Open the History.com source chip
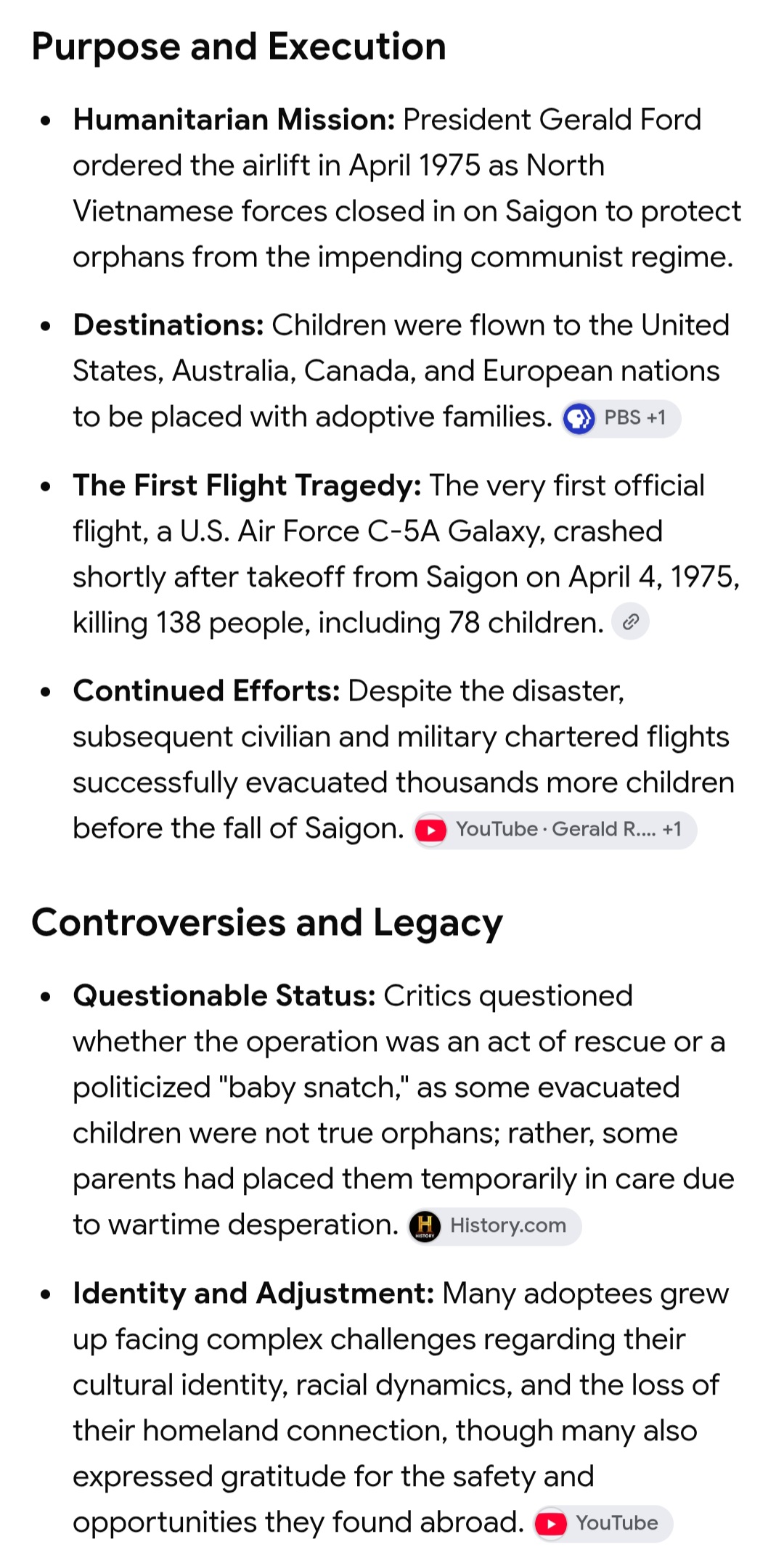The image size is (784, 1563). pos(494,1225)
